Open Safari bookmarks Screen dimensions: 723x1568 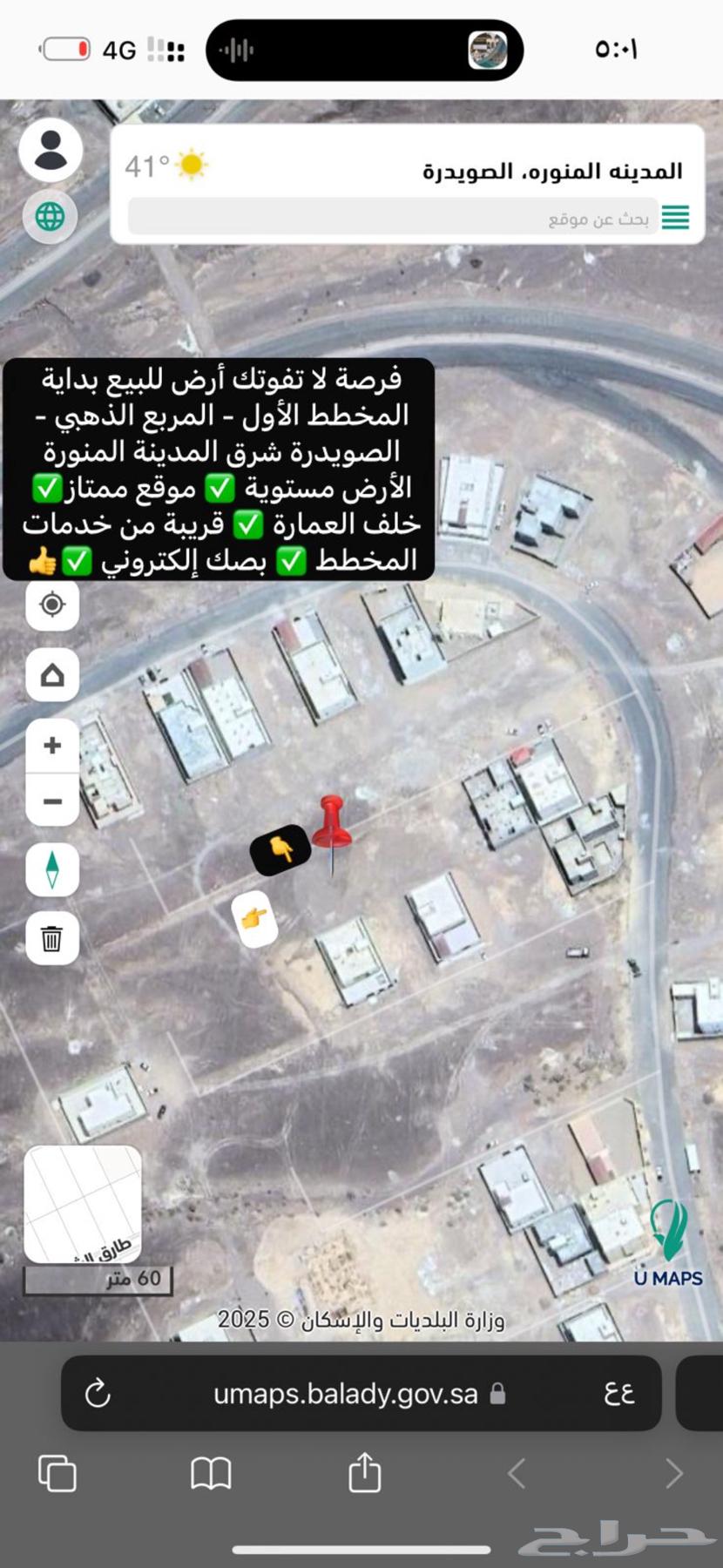(x=211, y=1474)
